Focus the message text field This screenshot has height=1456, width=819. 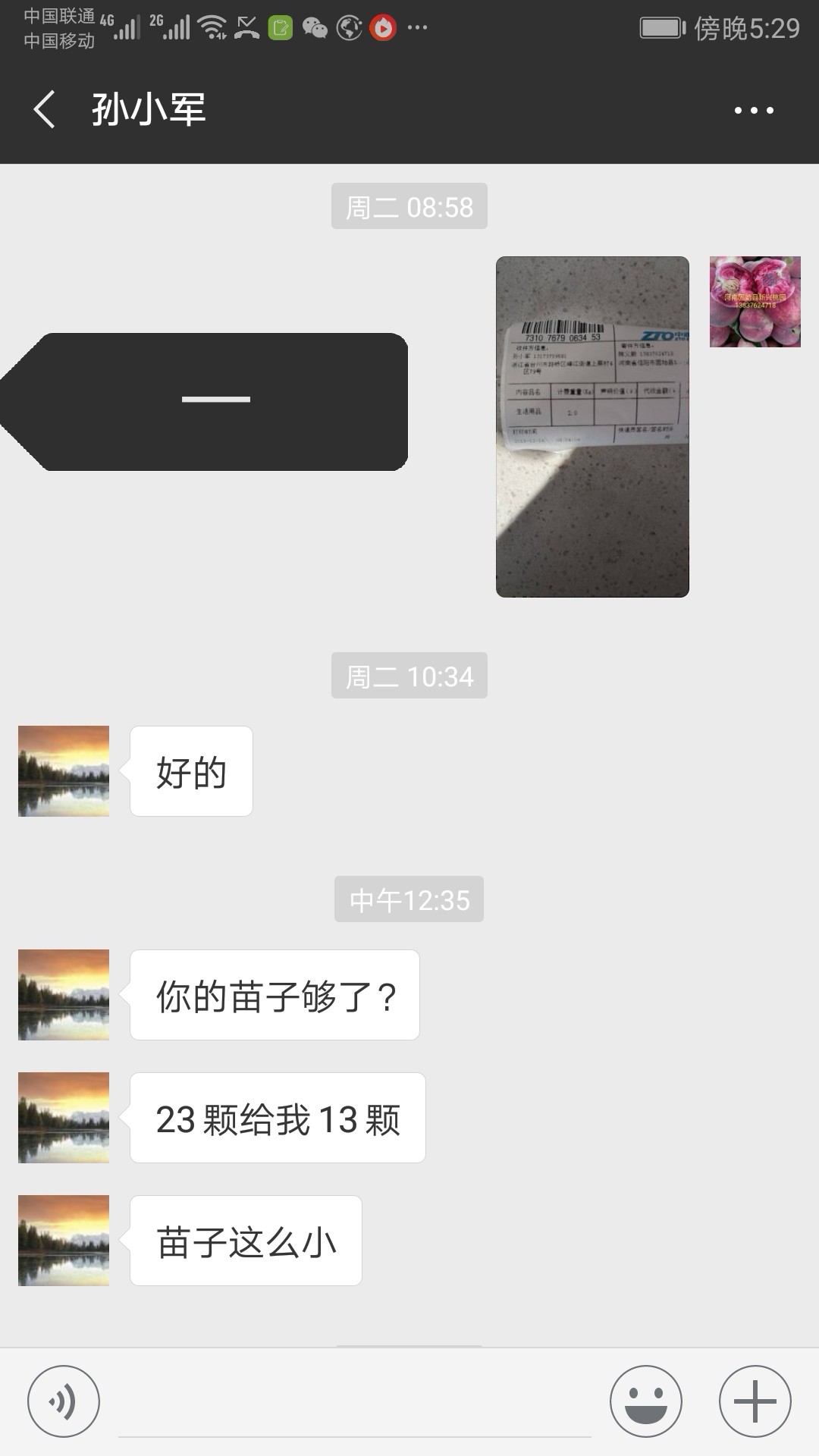[355, 1403]
